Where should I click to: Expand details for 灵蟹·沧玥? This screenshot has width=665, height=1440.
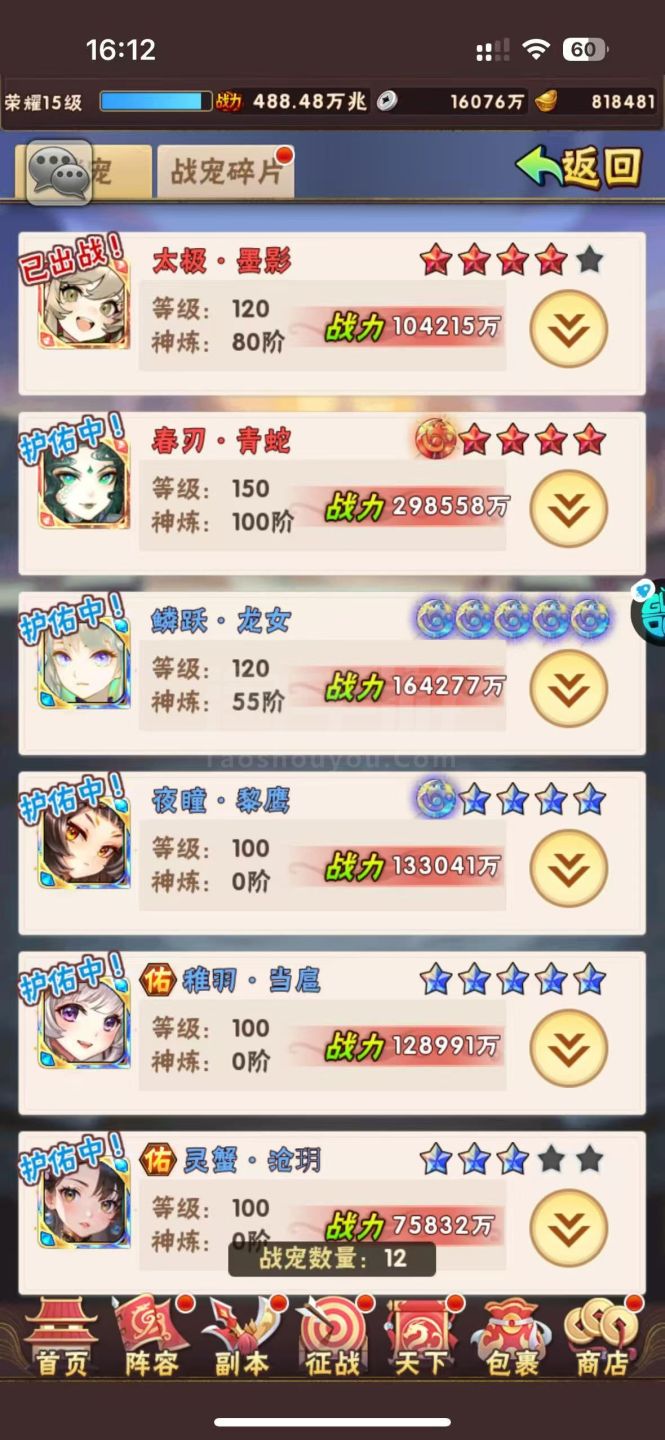pos(569,1228)
